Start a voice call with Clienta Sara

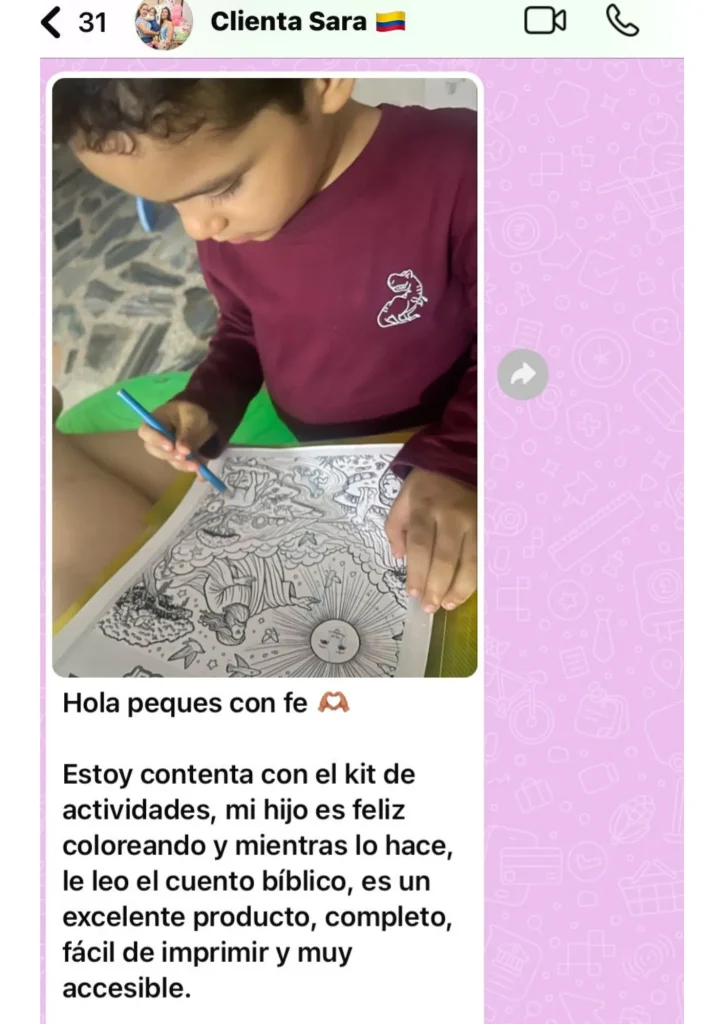622,21
